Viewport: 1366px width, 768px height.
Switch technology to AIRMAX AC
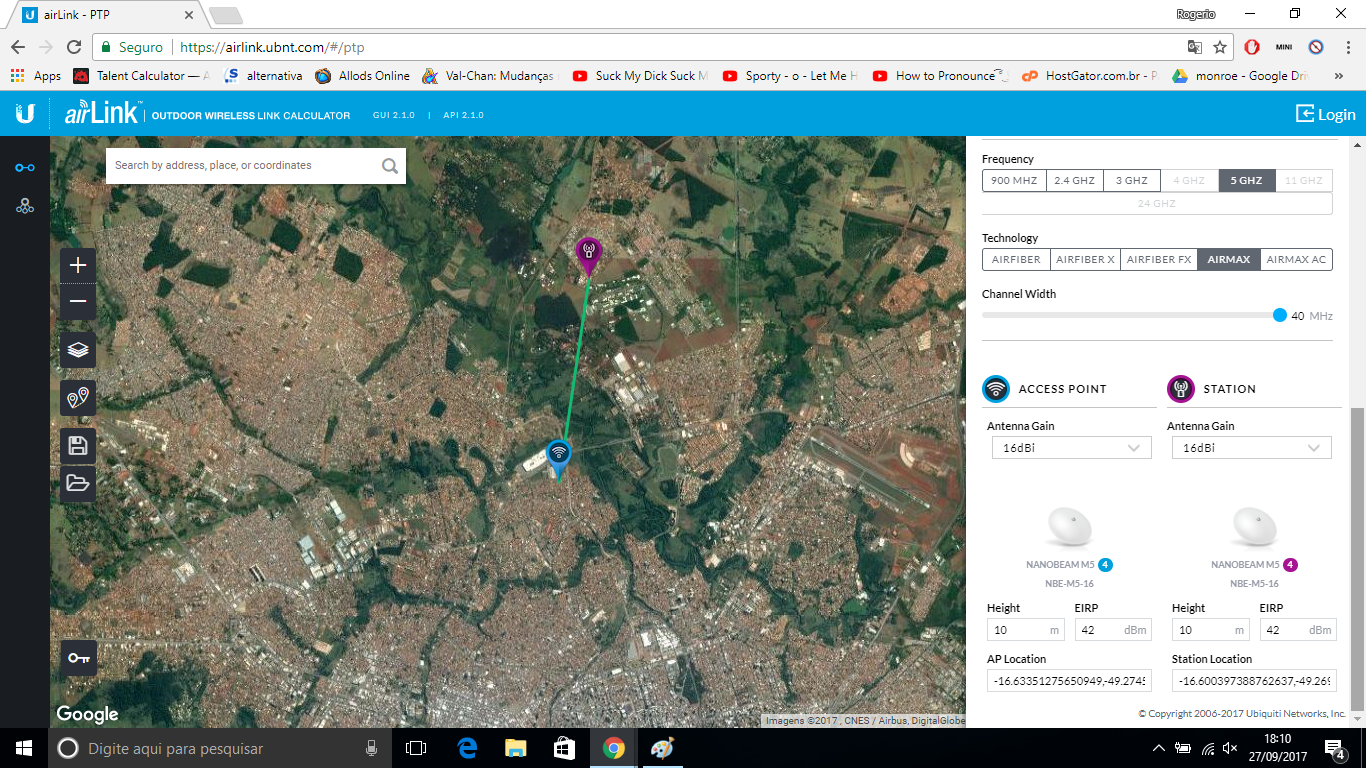click(1296, 260)
